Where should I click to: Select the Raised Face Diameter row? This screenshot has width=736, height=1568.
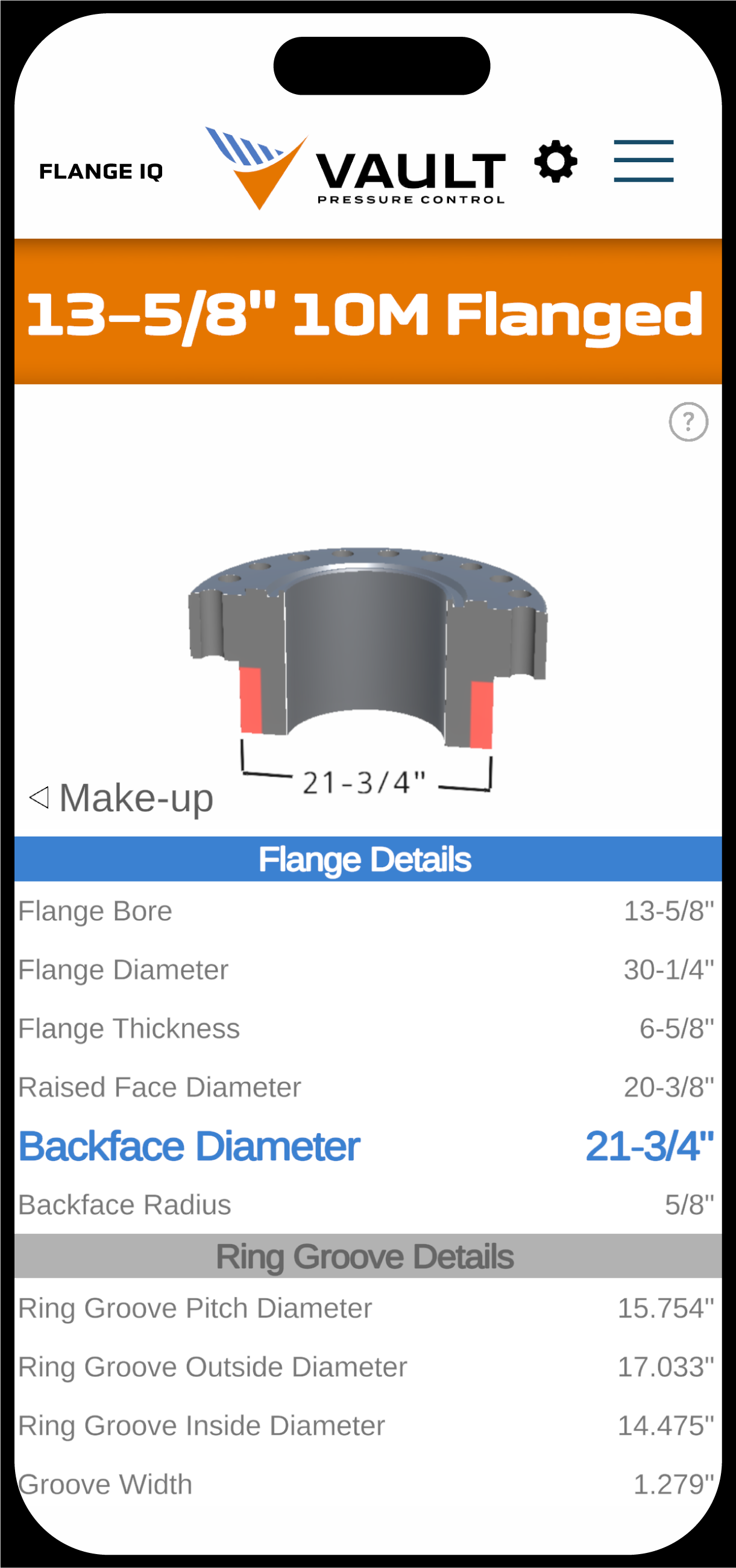click(368, 1087)
